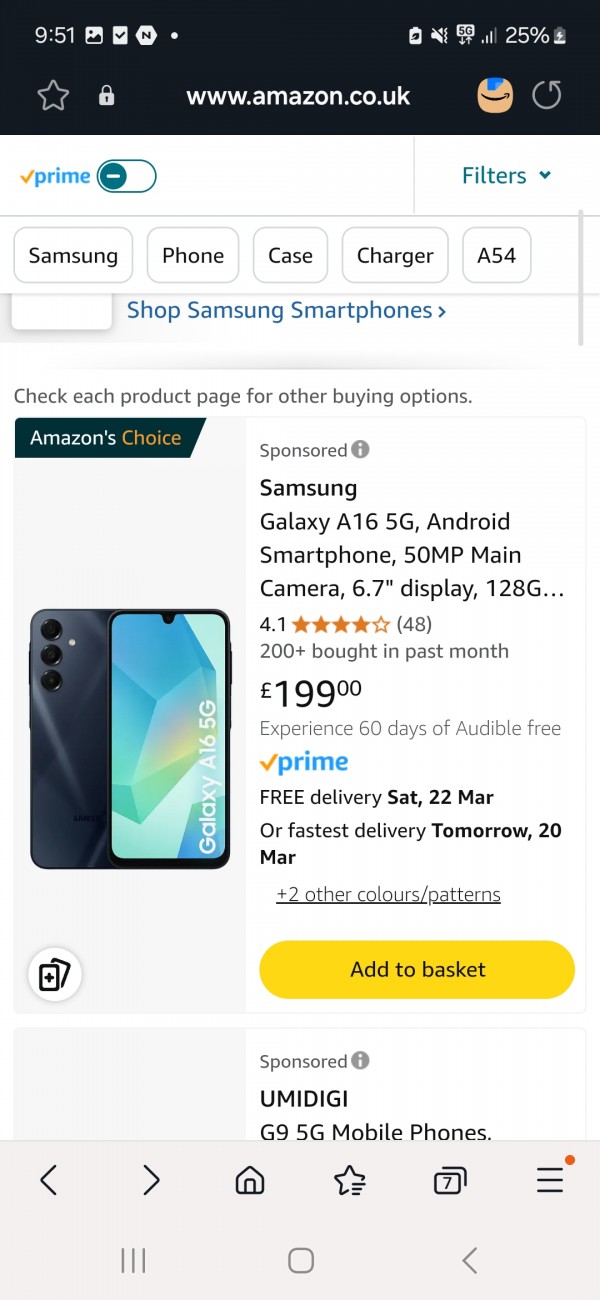This screenshot has width=600, height=1300.
Task: Tap the Amazon assistant icon in address bar
Action: [495, 96]
